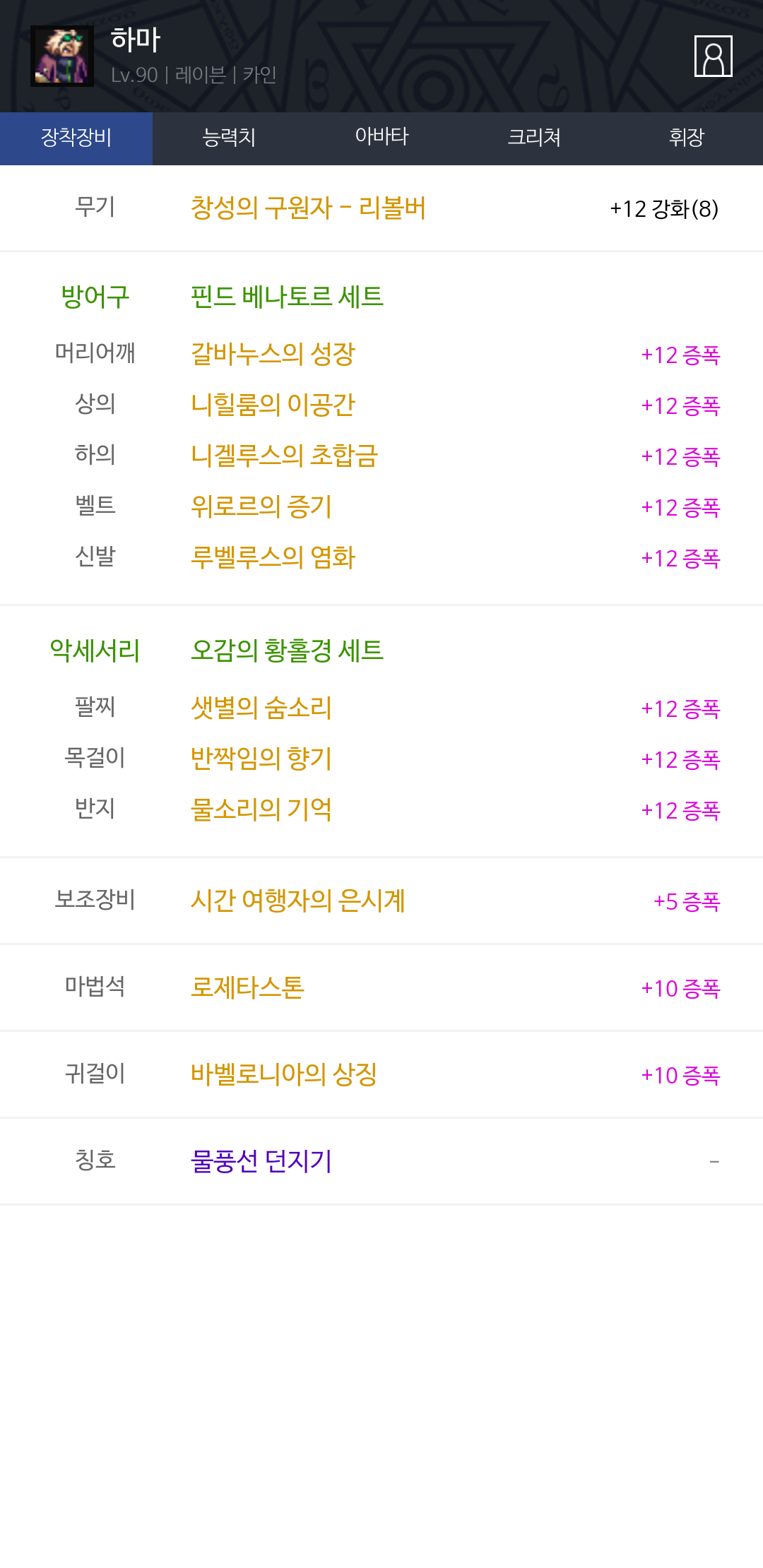Open title 물풍선 던지기
The width and height of the screenshot is (763, 1568).
[x=261, y=1161]
